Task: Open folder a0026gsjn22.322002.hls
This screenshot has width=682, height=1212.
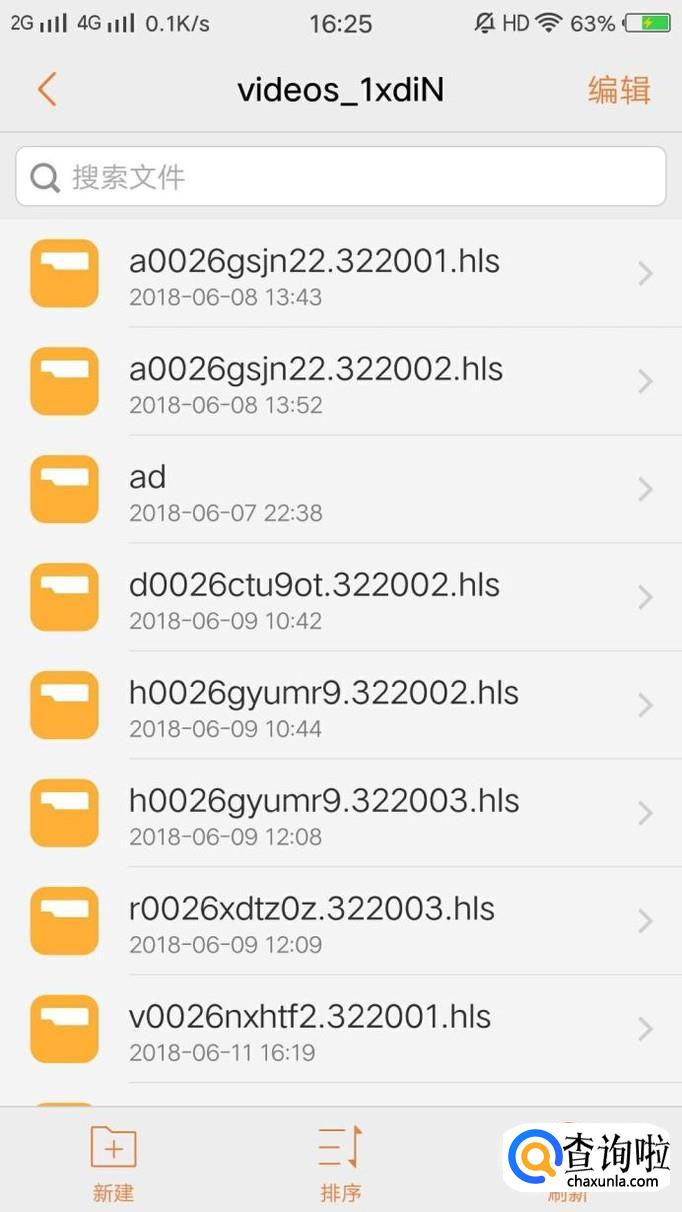Action: click(x=340, y=382)
